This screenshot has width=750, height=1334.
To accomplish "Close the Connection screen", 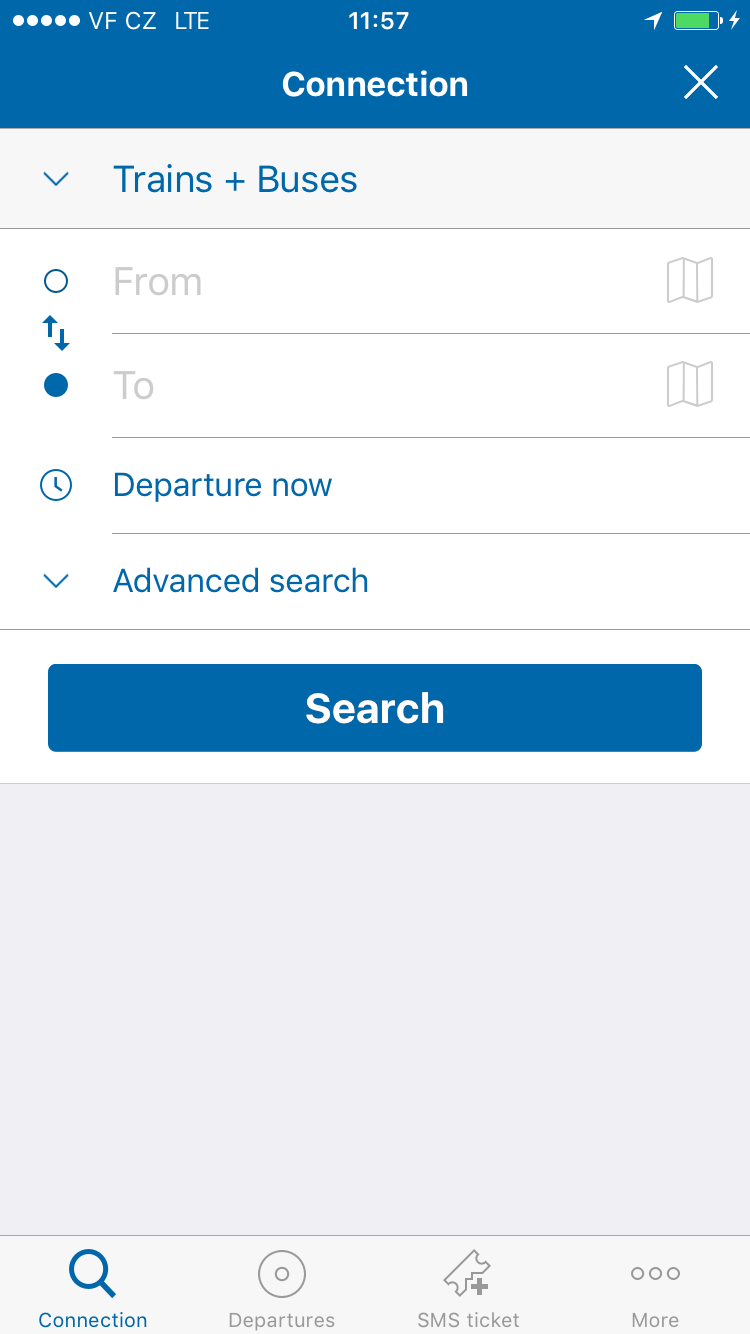I will tap(701, 83).
